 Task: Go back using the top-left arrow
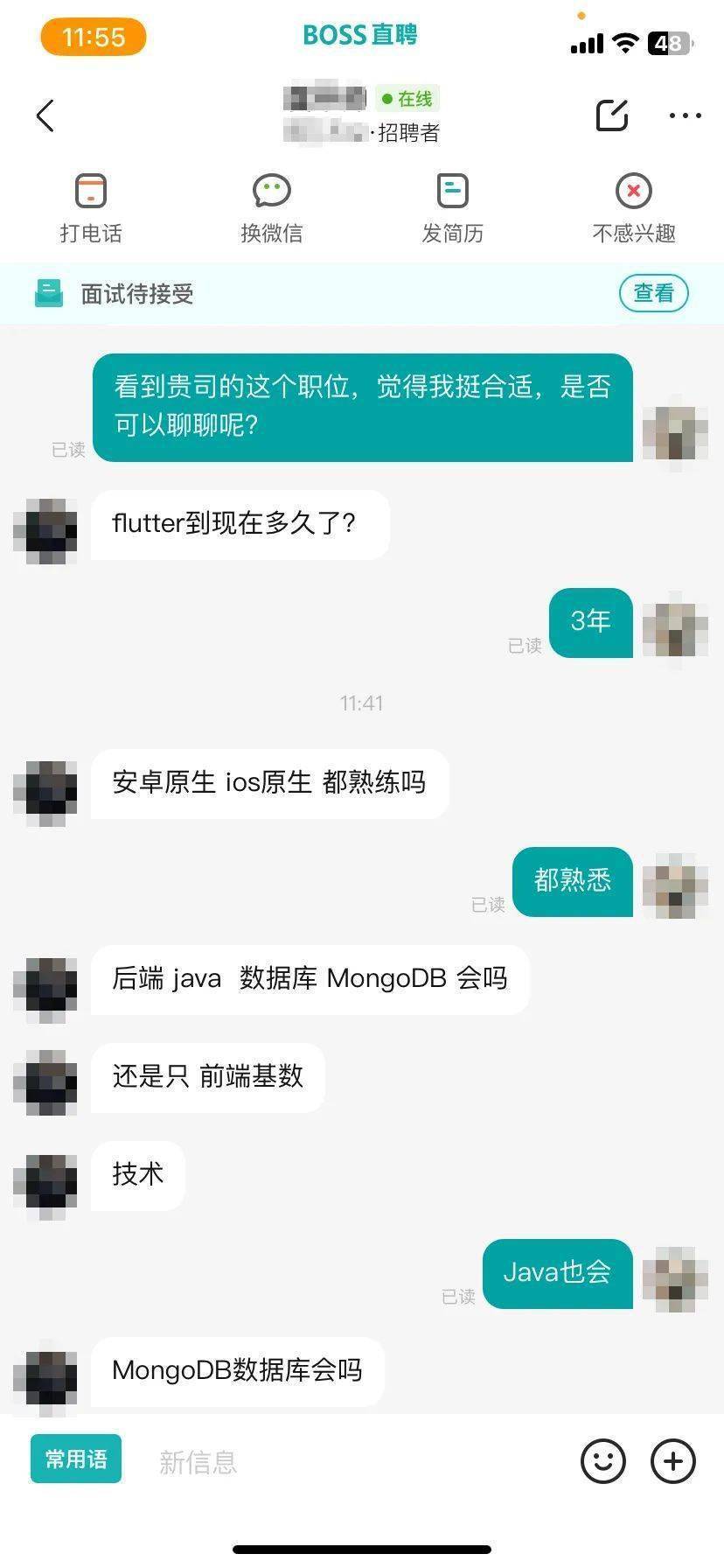(45, 115)
